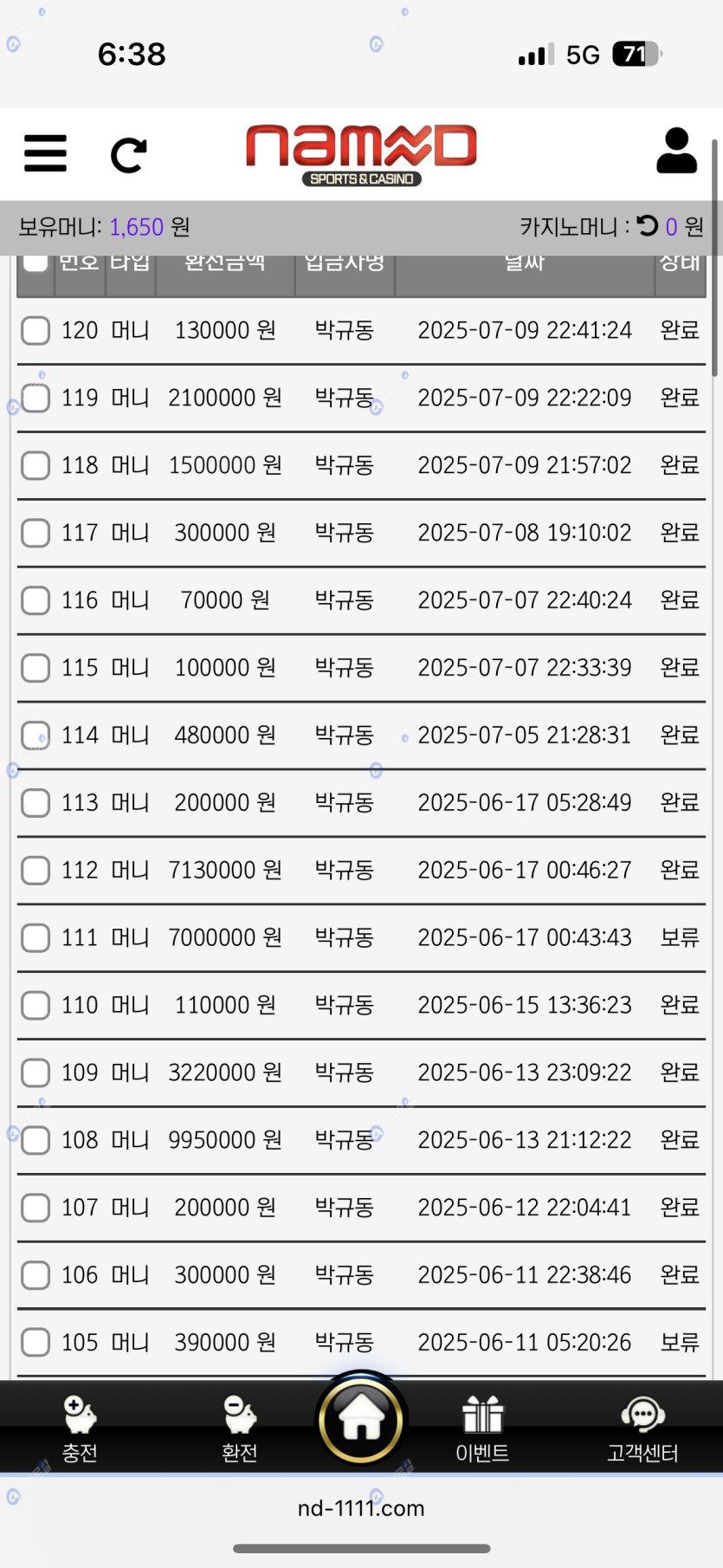723x1568 pixels.
Task: Tap the home button in bottom bar
Action: tap(361, 1420)
